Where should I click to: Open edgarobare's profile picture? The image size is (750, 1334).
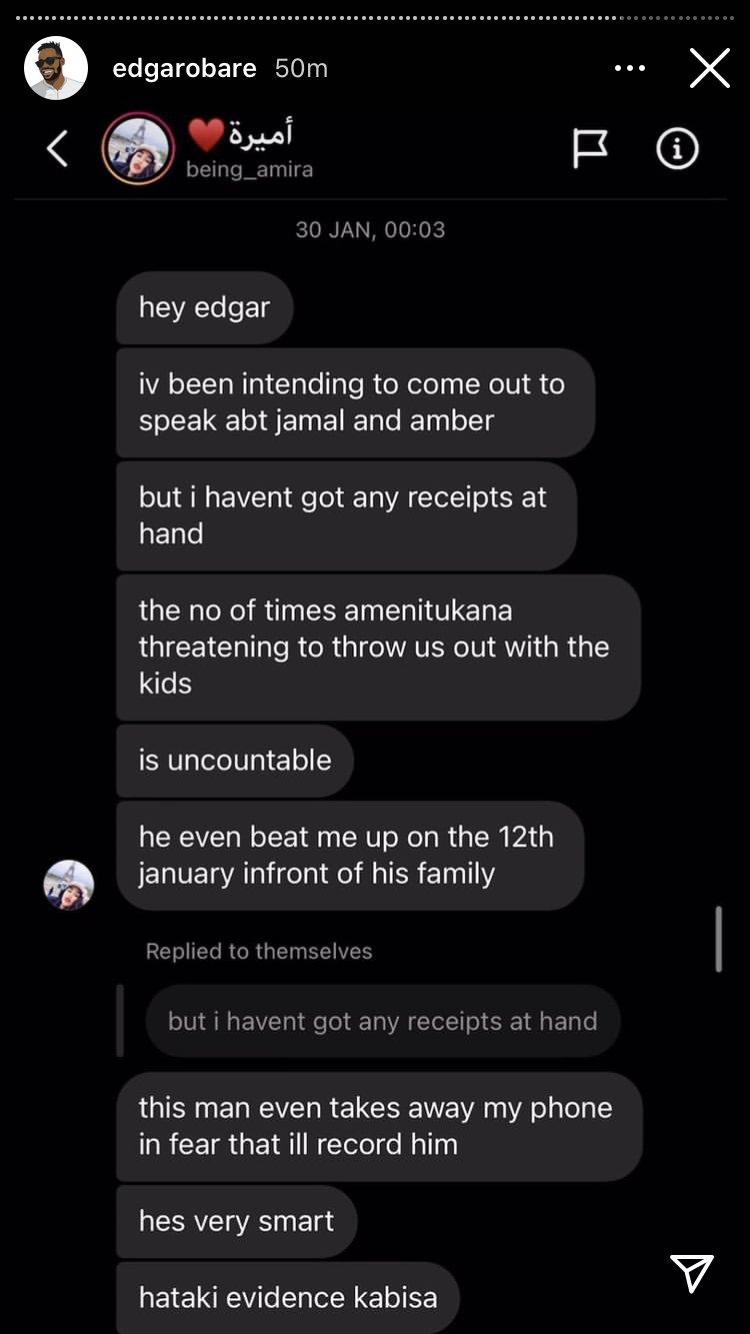coord(56,68)
